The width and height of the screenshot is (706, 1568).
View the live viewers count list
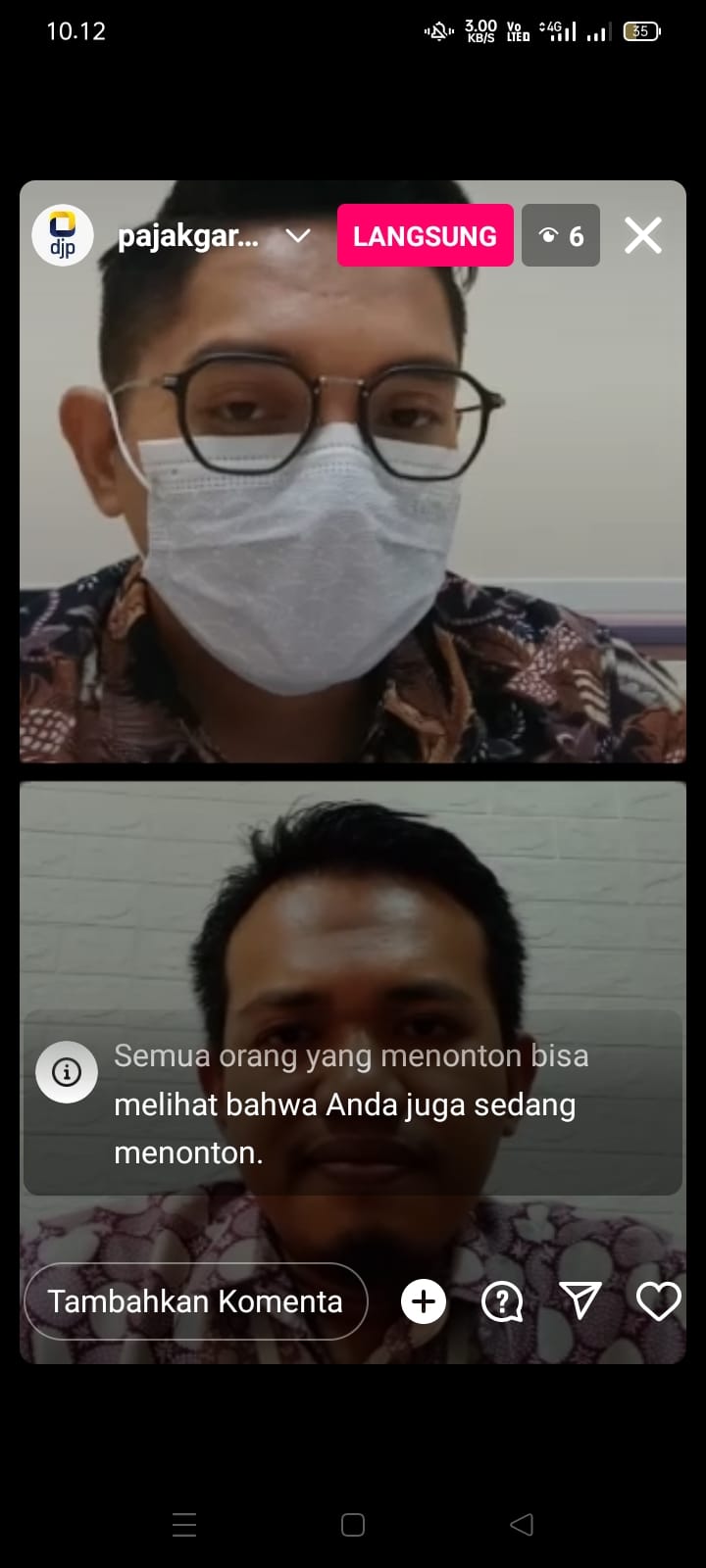pos(560,235)
